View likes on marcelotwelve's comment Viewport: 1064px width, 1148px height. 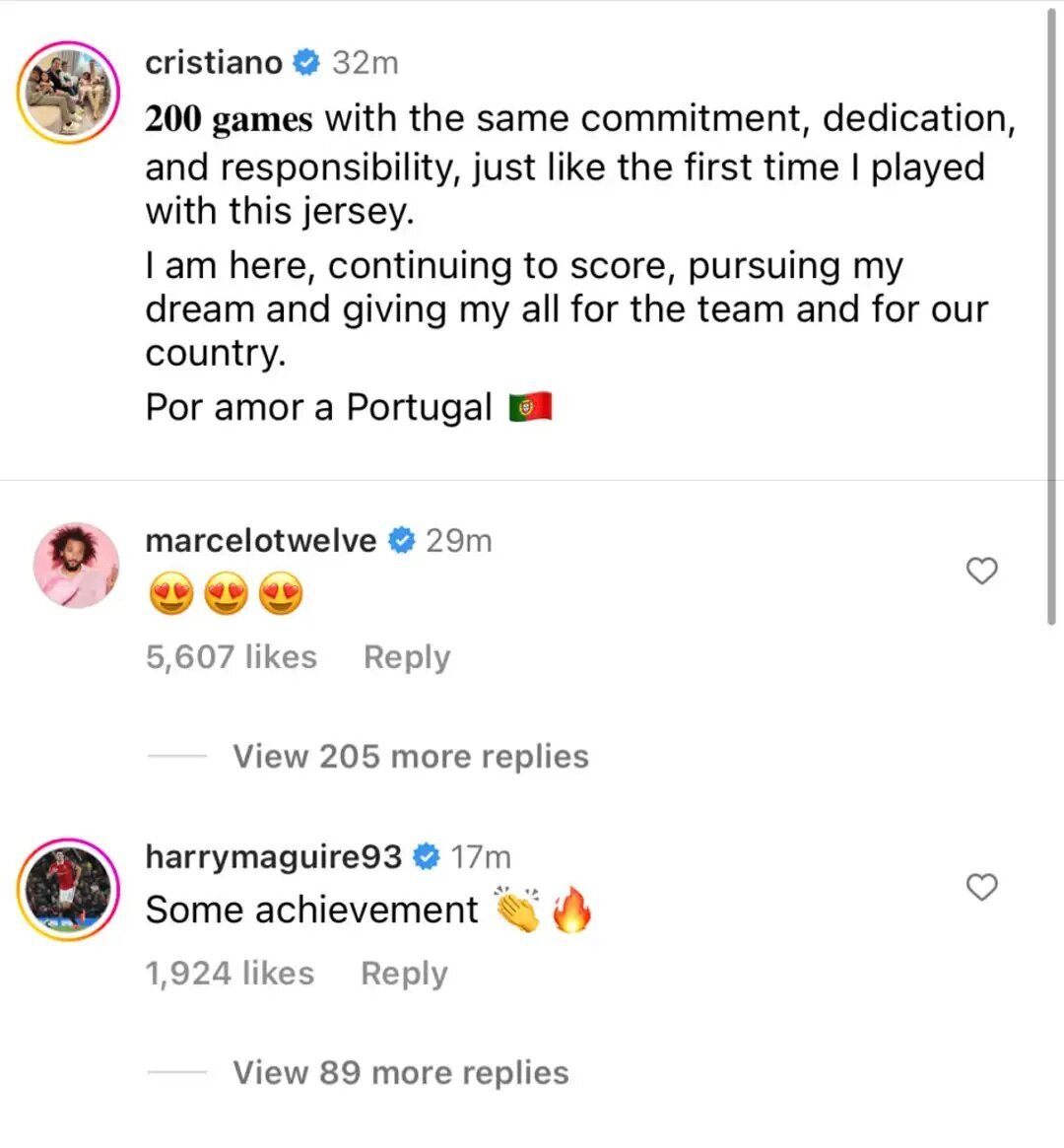[232, 657]
